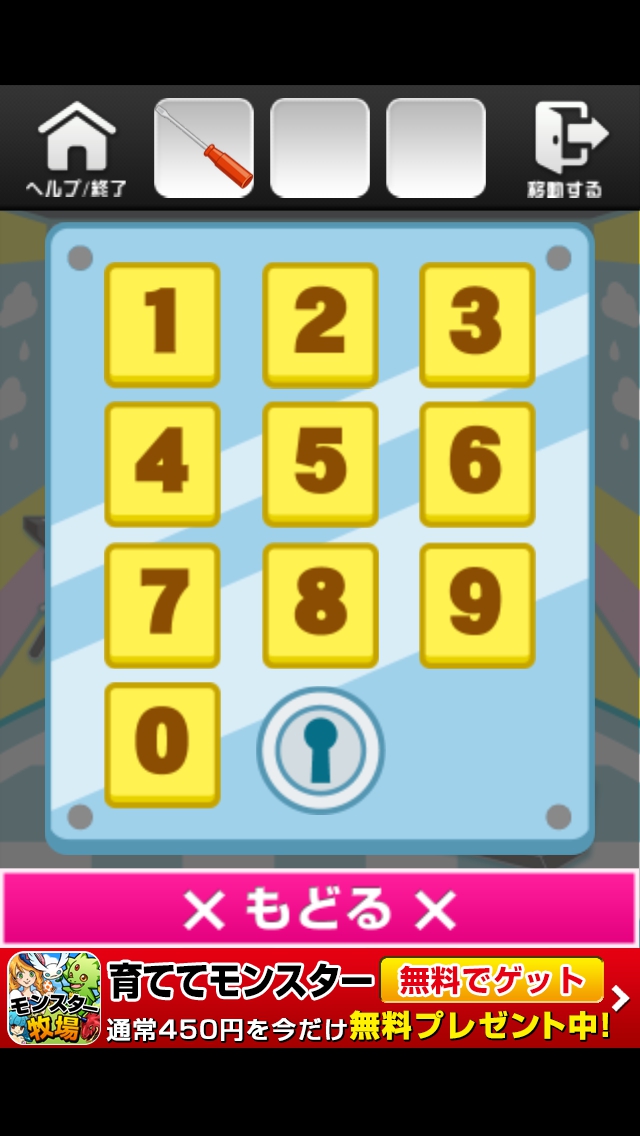Viewport: 640px width, 1136px height.
Task: Tap the round keyhole button
Action: 320,750
